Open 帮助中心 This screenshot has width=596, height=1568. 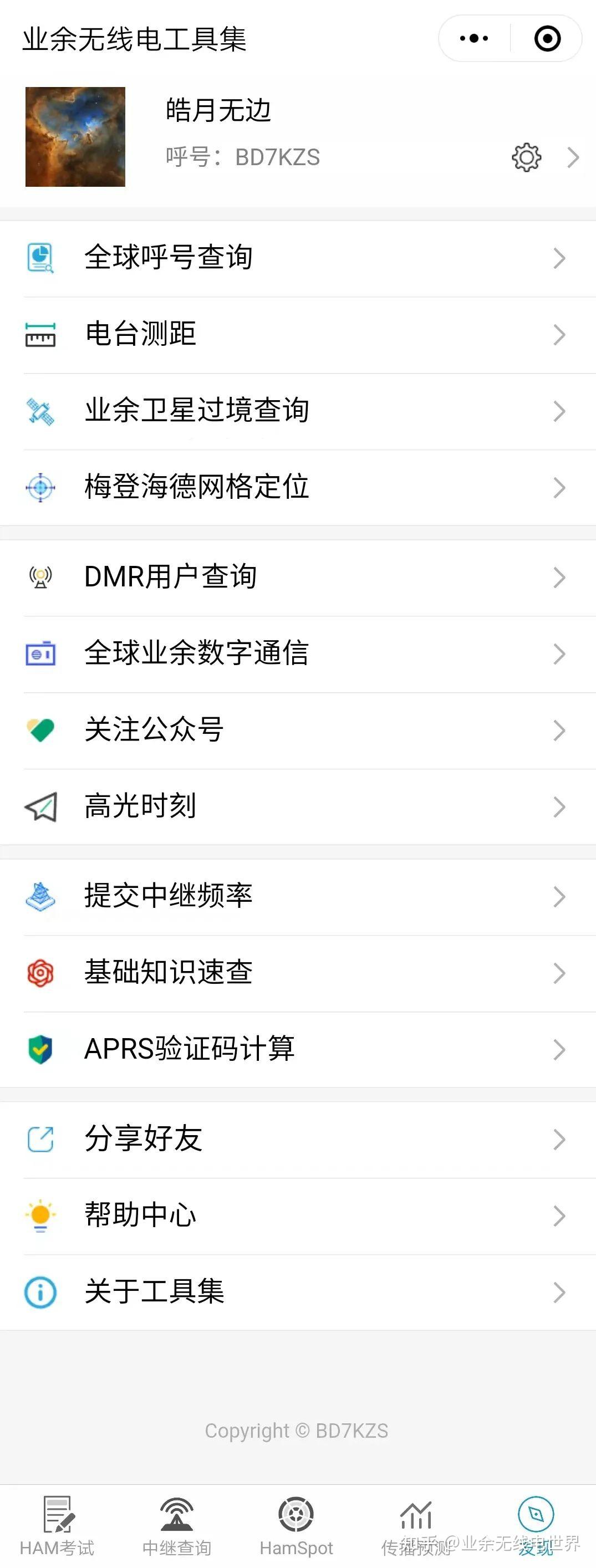pos(298,1215)
